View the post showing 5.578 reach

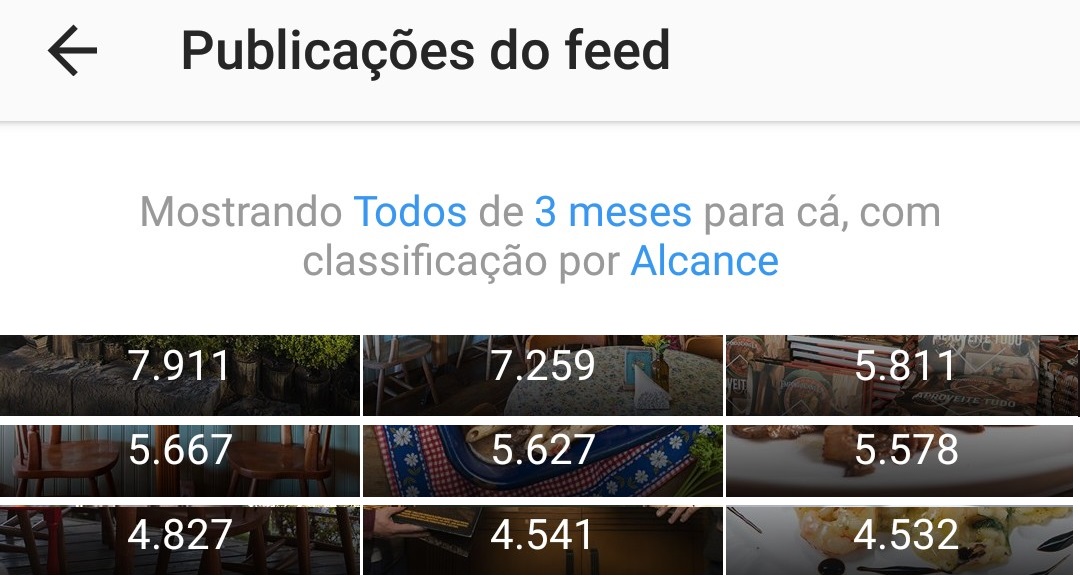coord(903,461)
